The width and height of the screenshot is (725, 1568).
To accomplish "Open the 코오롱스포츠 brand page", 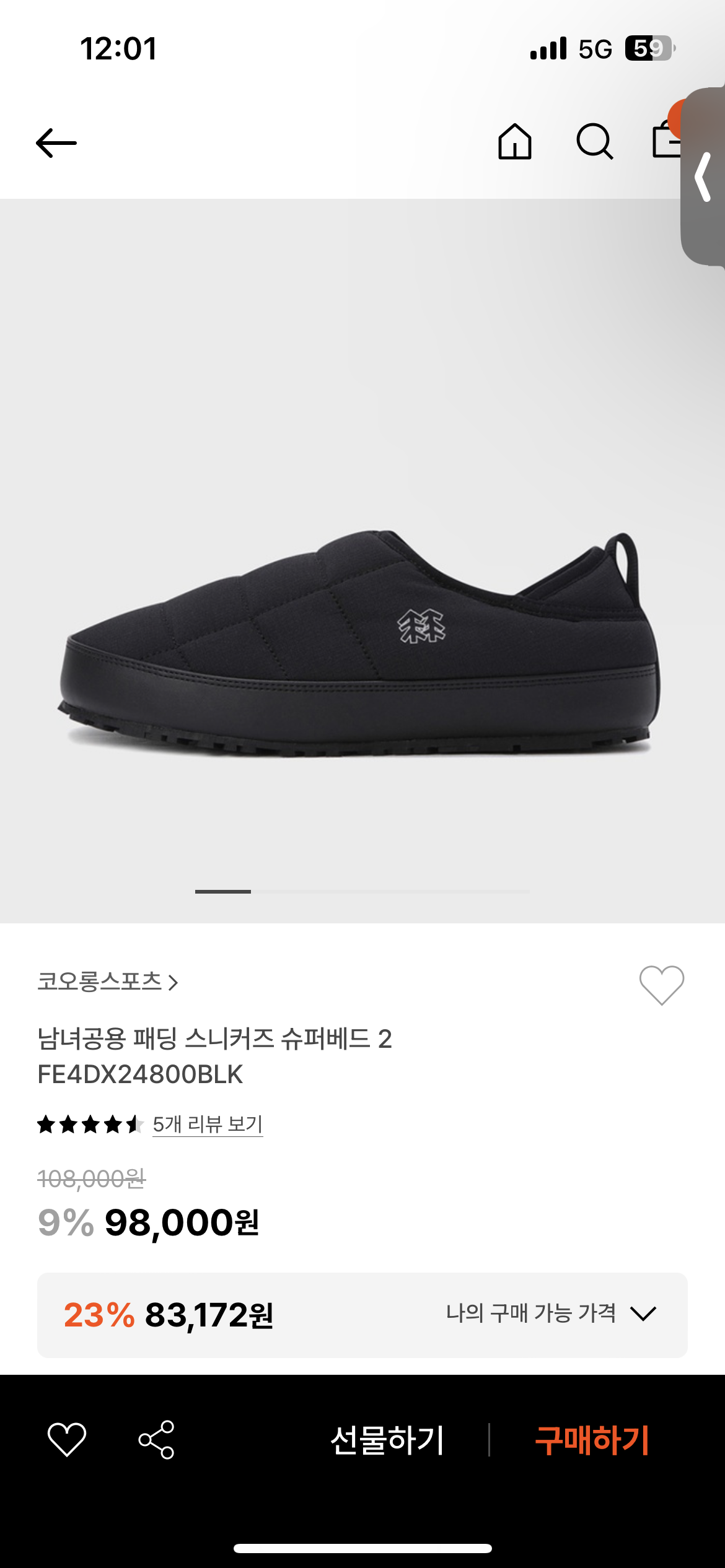I will (x=108, y=982).
